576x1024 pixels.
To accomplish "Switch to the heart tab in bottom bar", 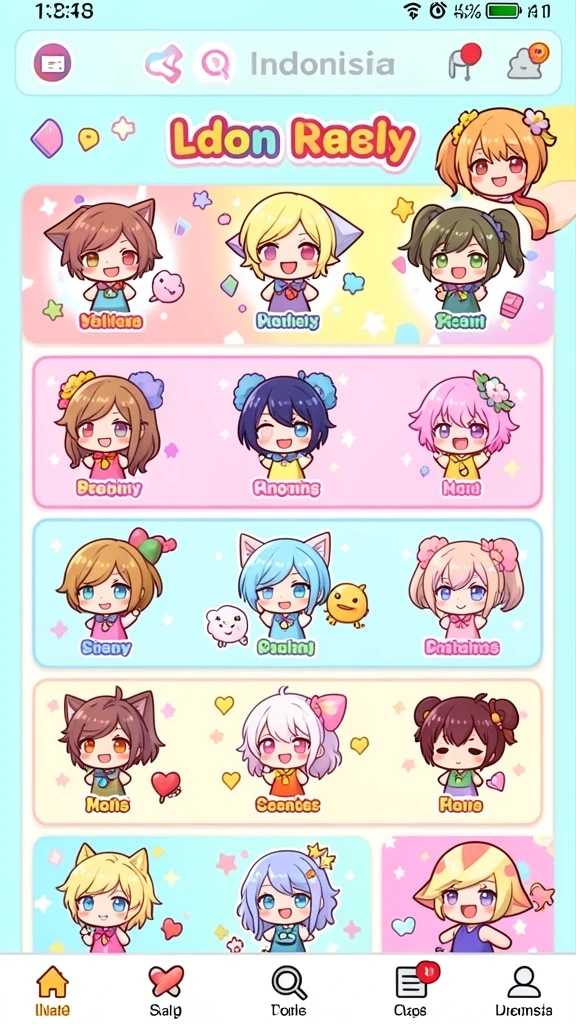I will coord(166,991).
